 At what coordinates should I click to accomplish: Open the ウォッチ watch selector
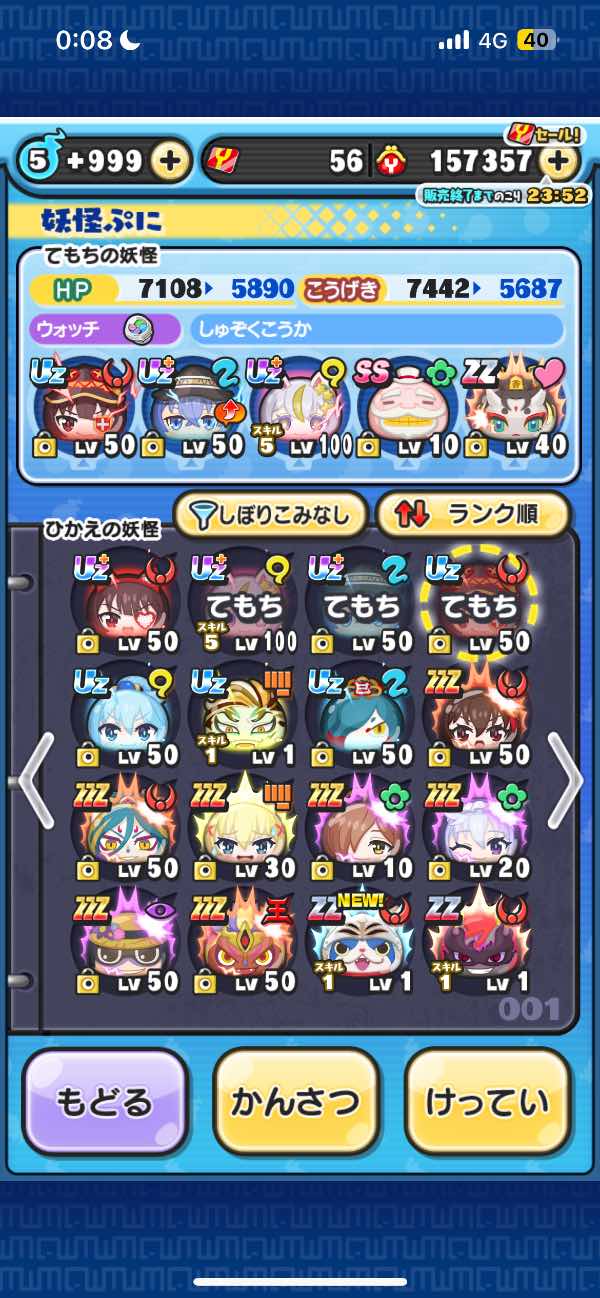coord(104,329)
